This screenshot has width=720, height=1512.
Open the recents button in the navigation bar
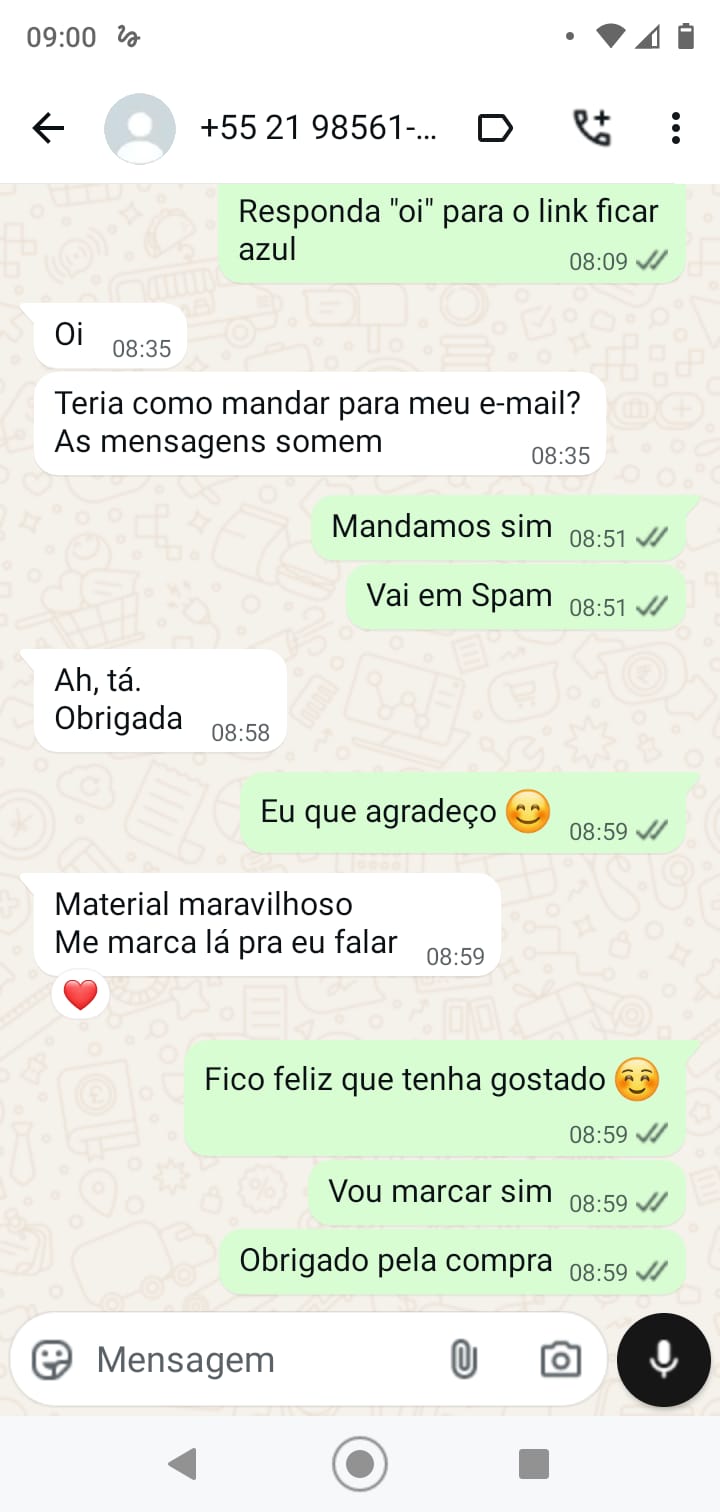tap(533, 1463)
